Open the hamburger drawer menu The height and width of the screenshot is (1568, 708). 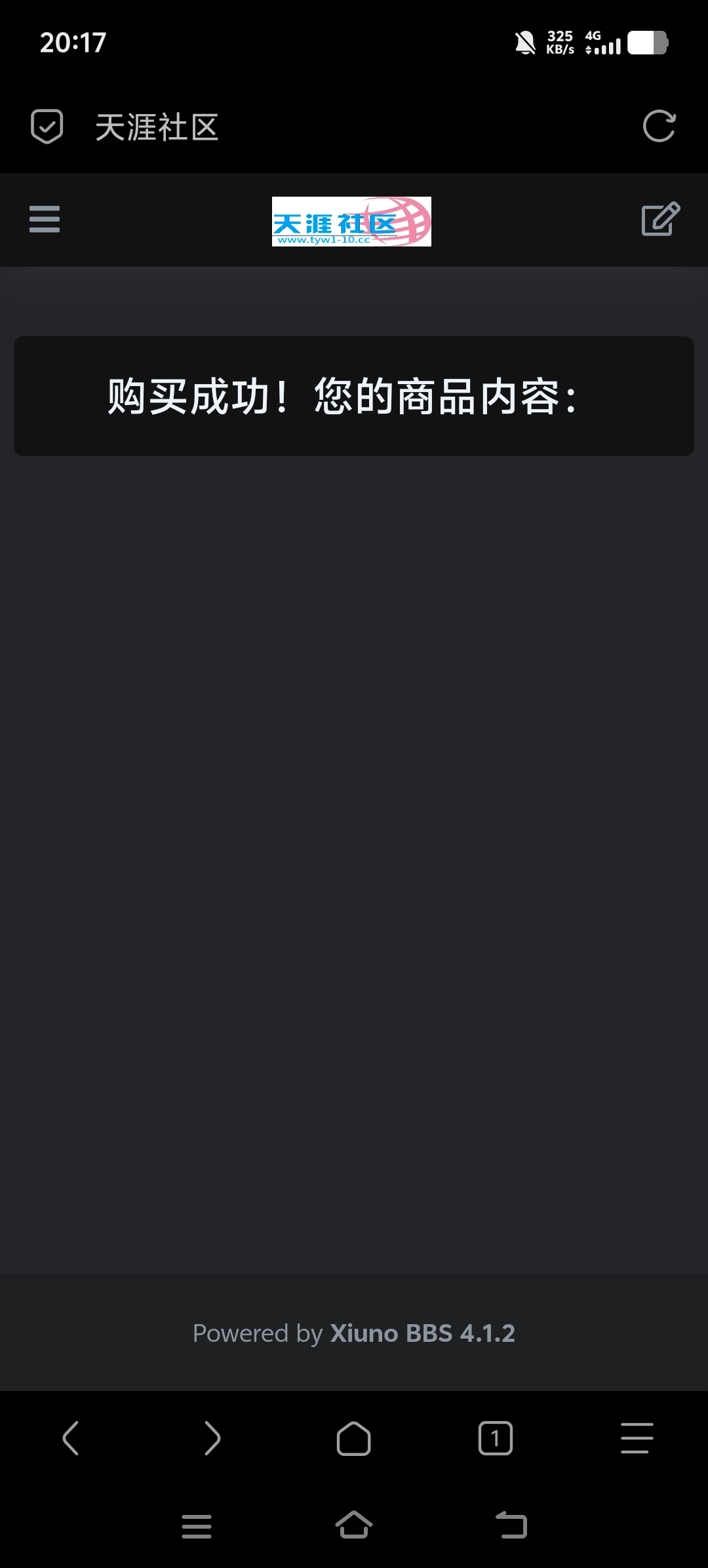pos(45,219)
